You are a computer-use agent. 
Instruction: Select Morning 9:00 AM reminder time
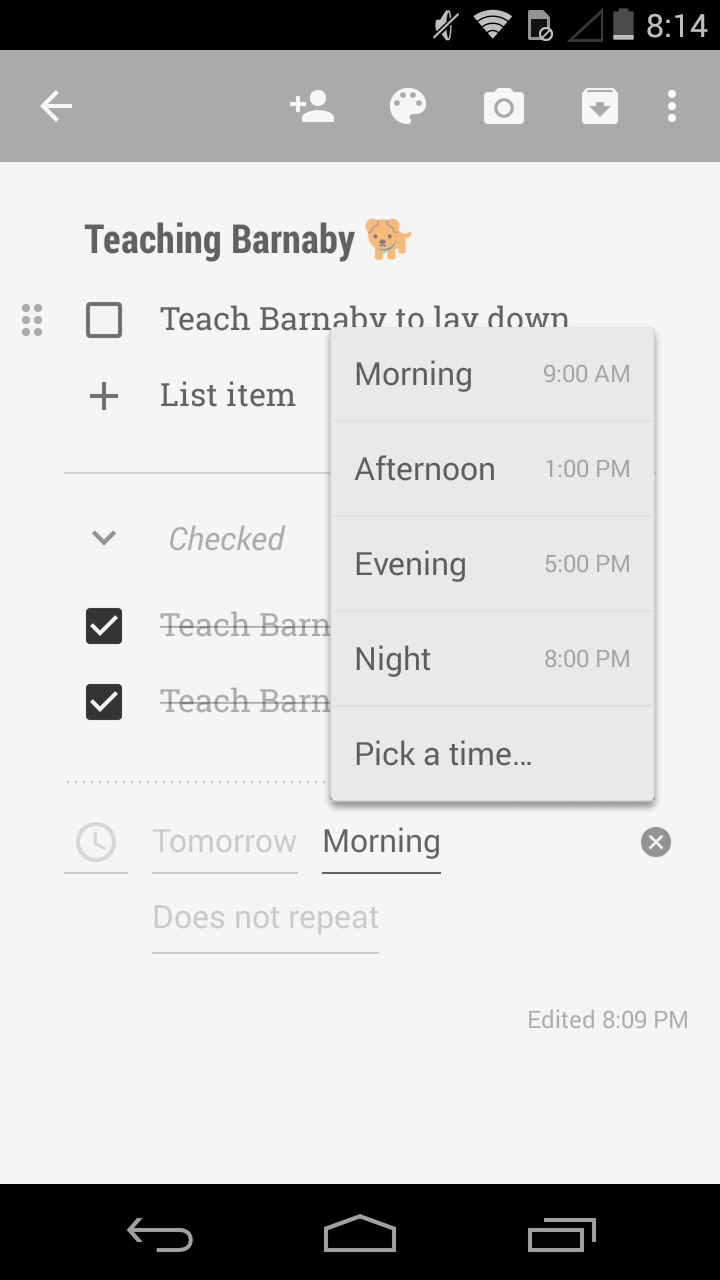pyautogui.click(x=492, y=374)
